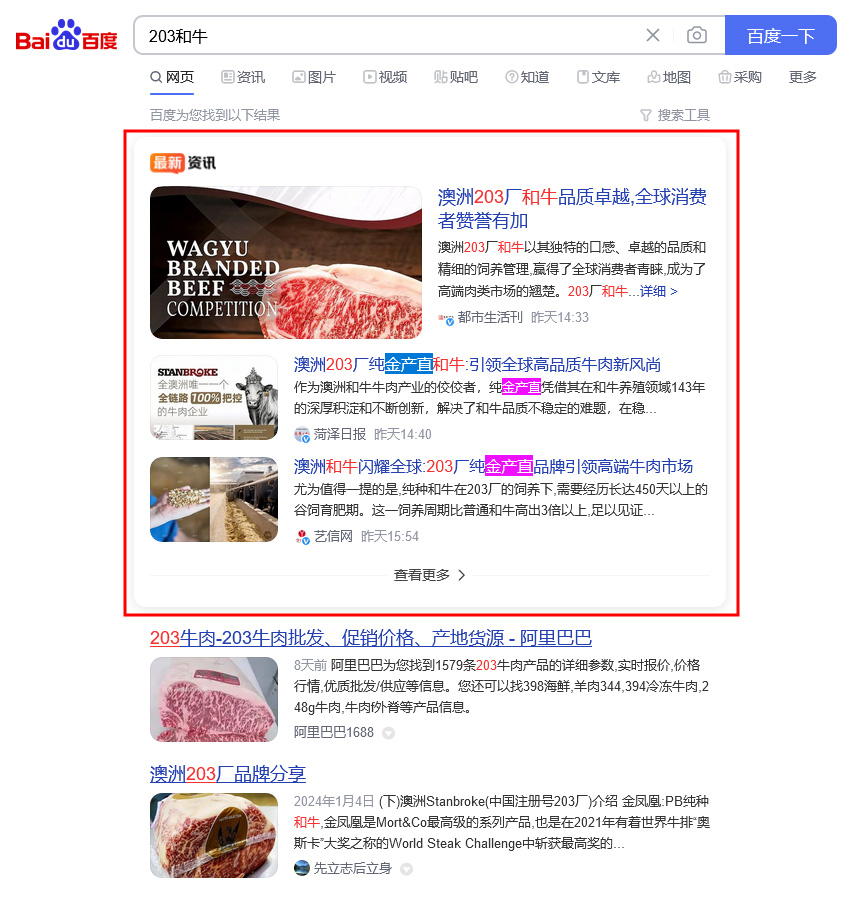This screenshot has height=900, width=850.
Task: Switch to the 采购 tab
Action: coord(740,77)
